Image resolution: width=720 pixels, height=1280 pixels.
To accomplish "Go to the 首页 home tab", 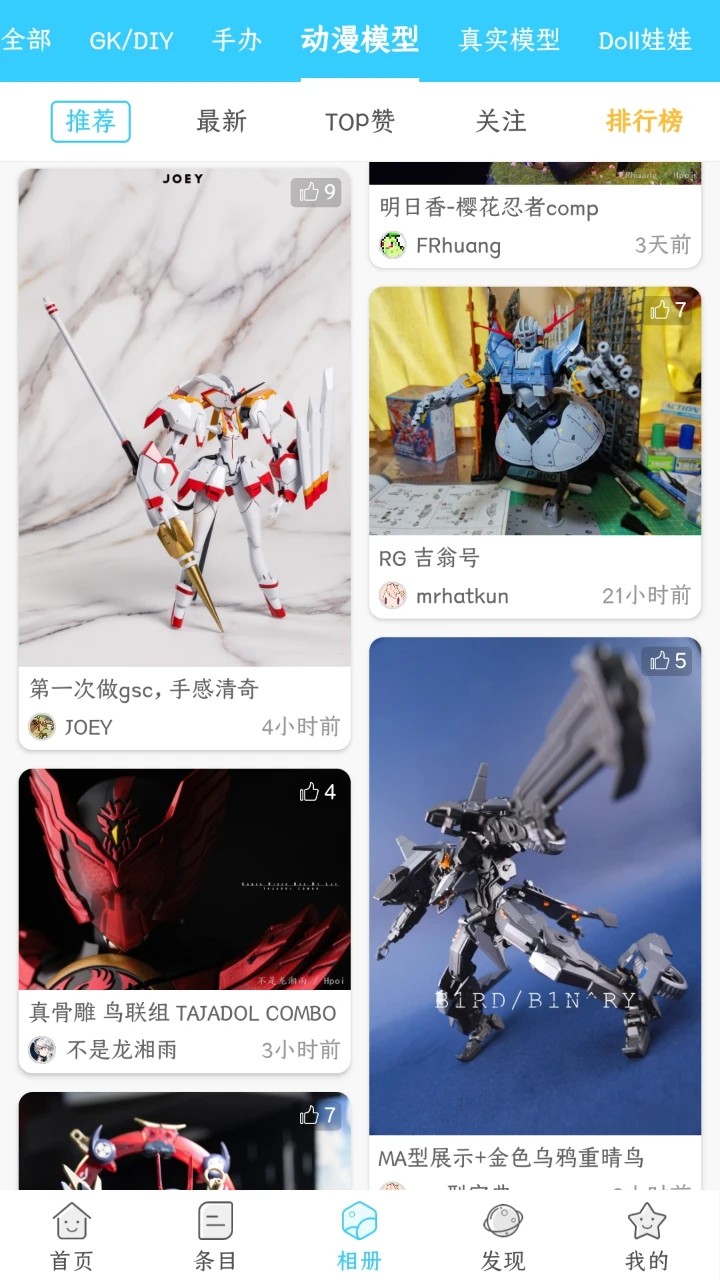I will tap(72, 1236).
